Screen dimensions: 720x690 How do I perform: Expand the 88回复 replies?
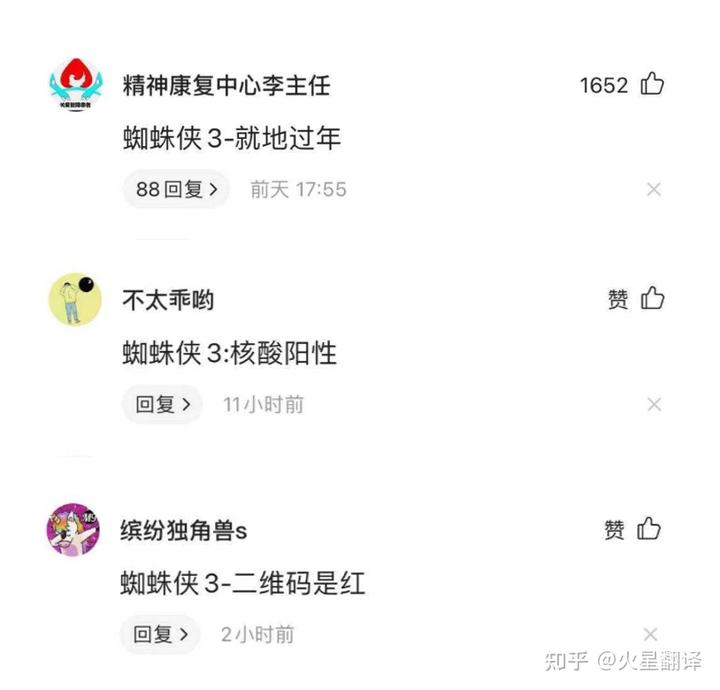point(176,189)
